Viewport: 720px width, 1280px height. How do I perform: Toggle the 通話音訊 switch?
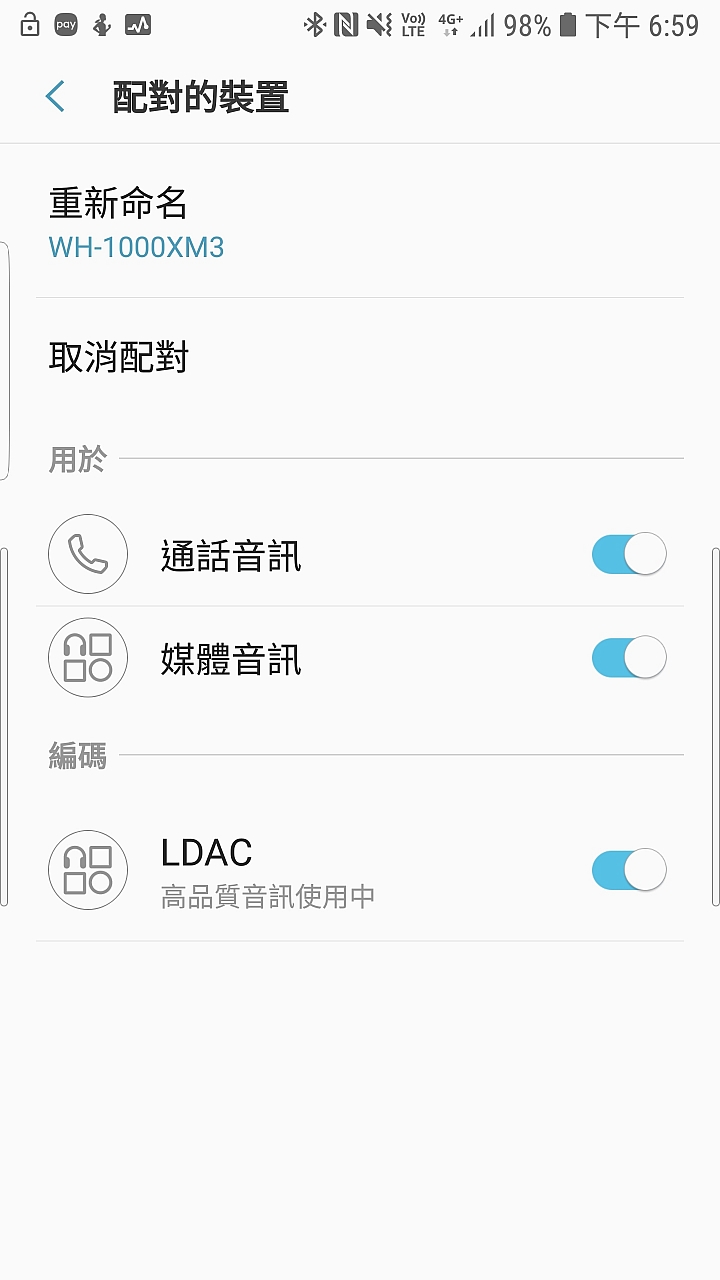pyautogui.click(x=629, y=554)
